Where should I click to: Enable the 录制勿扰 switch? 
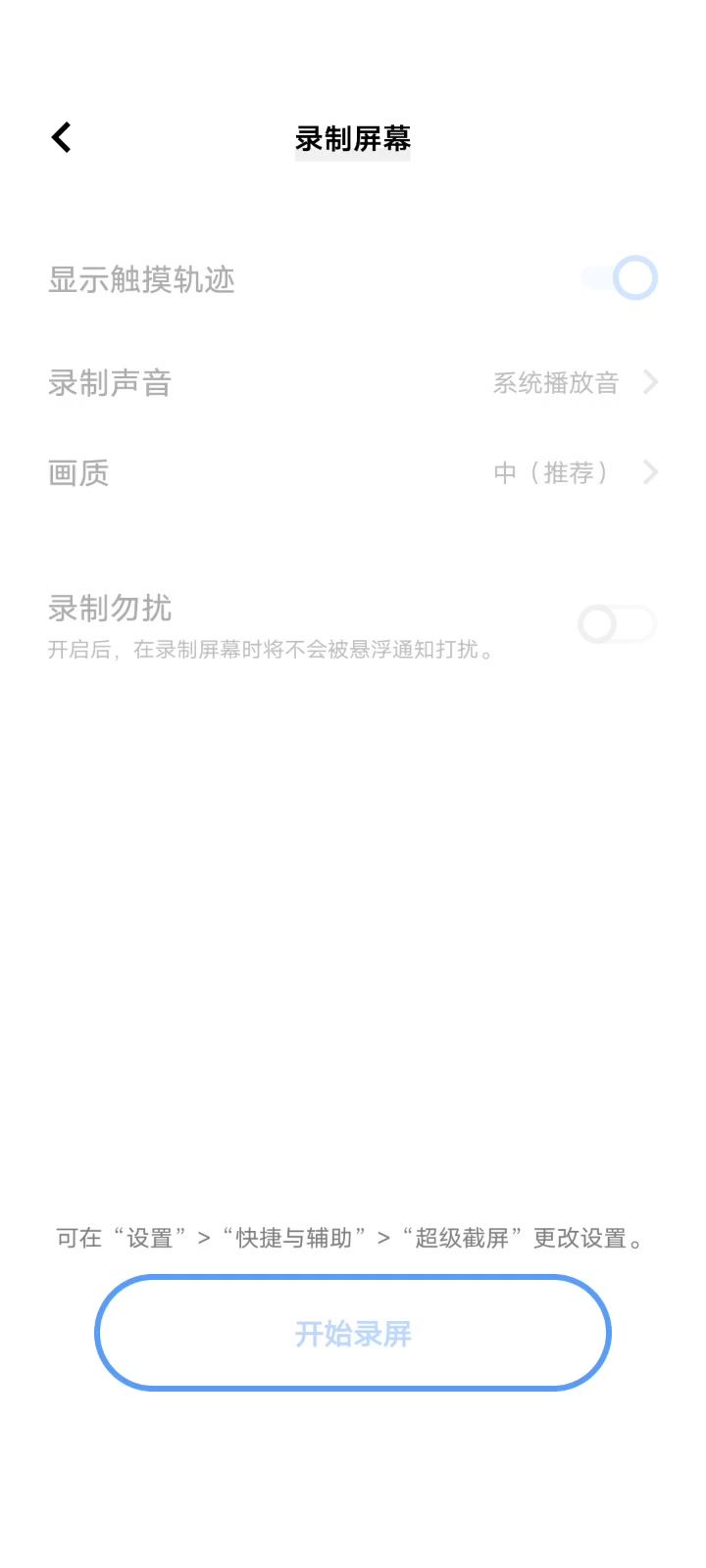click(x=616, y=623)
